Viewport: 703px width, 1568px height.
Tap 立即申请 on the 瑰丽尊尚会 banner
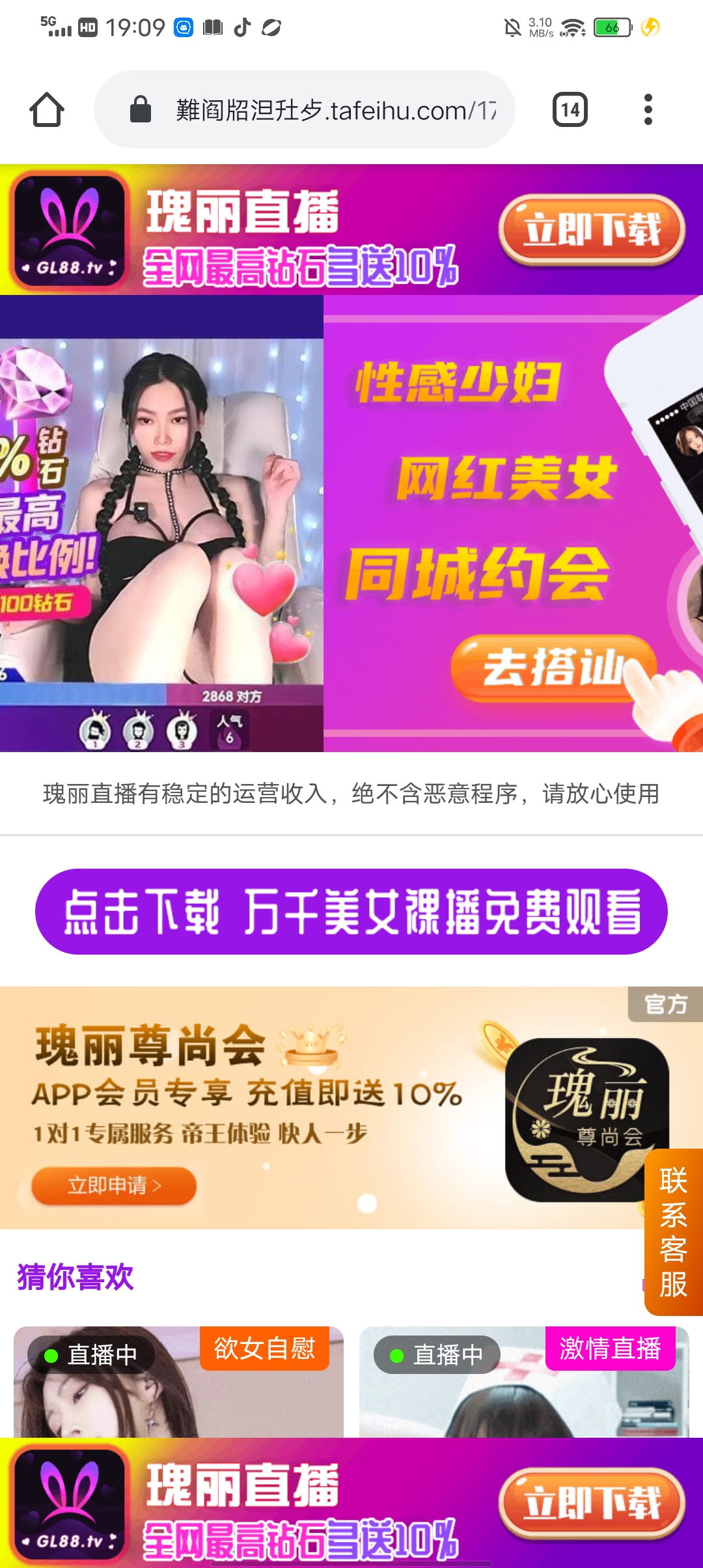coord(114,1185)
